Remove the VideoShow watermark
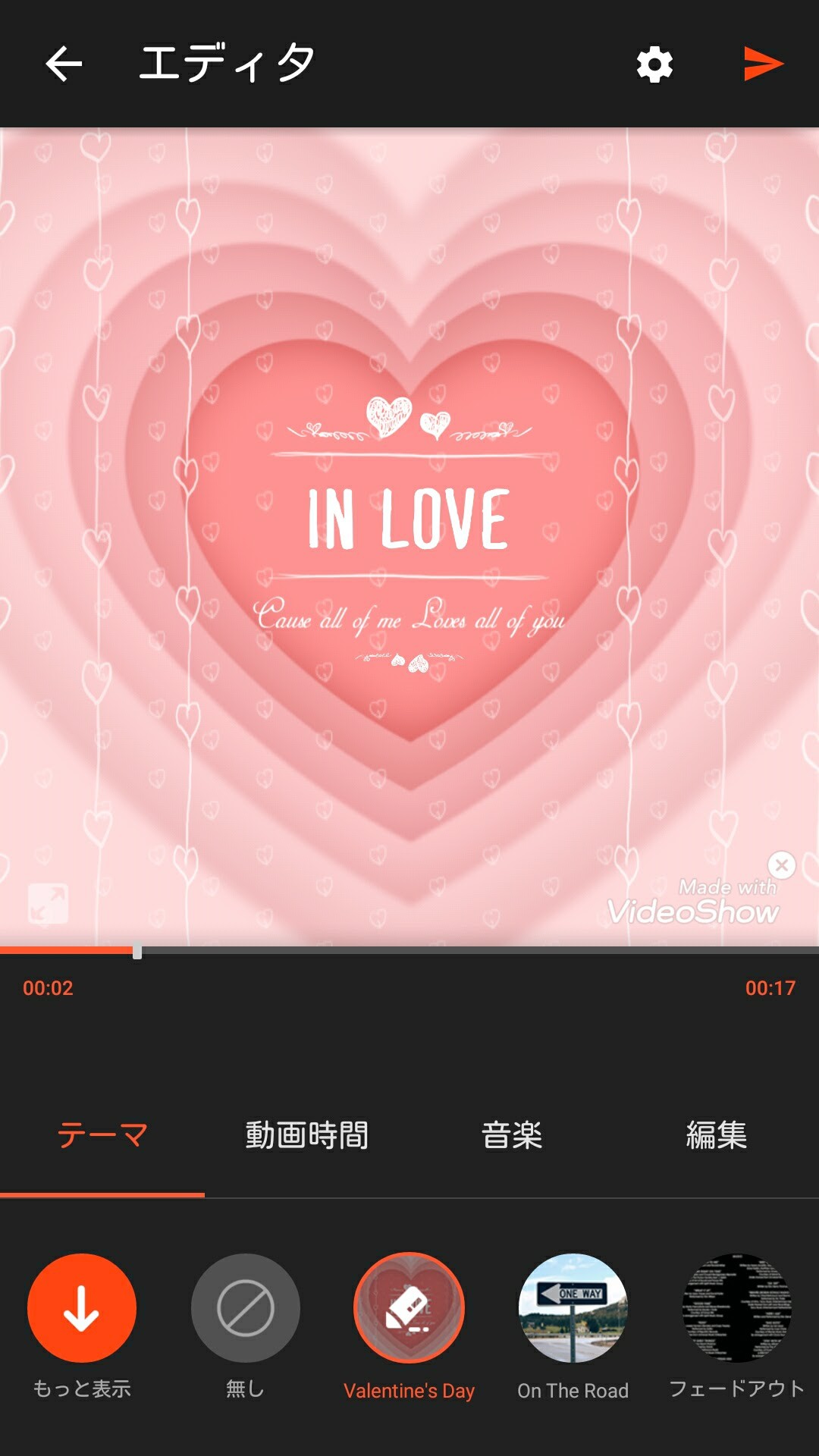The image size is (819, 1456). point(781,865)
